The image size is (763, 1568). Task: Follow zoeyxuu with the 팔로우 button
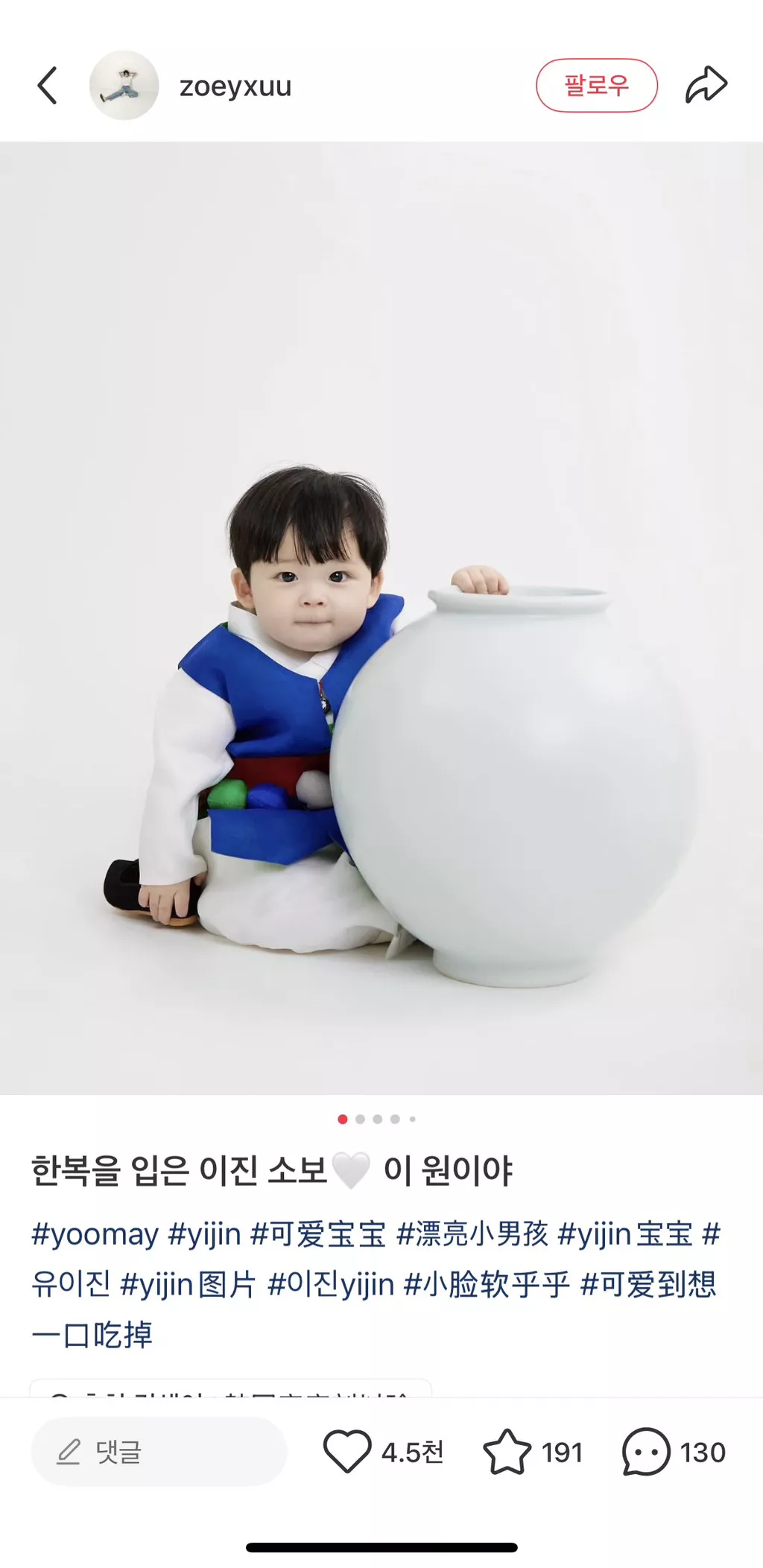[596, 86]
